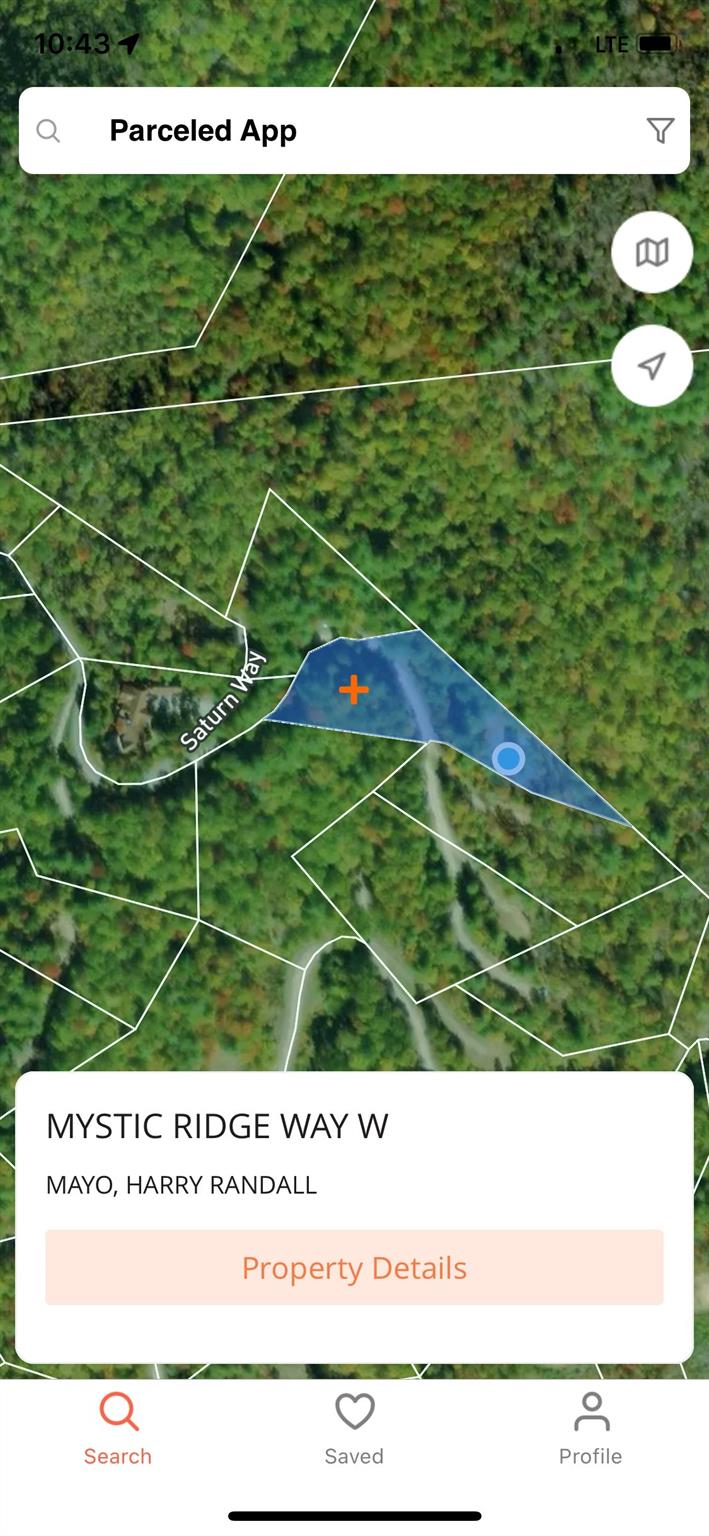Screen dimensions: 709x1536
Task: Open the filter options
Action: point(660,131)
